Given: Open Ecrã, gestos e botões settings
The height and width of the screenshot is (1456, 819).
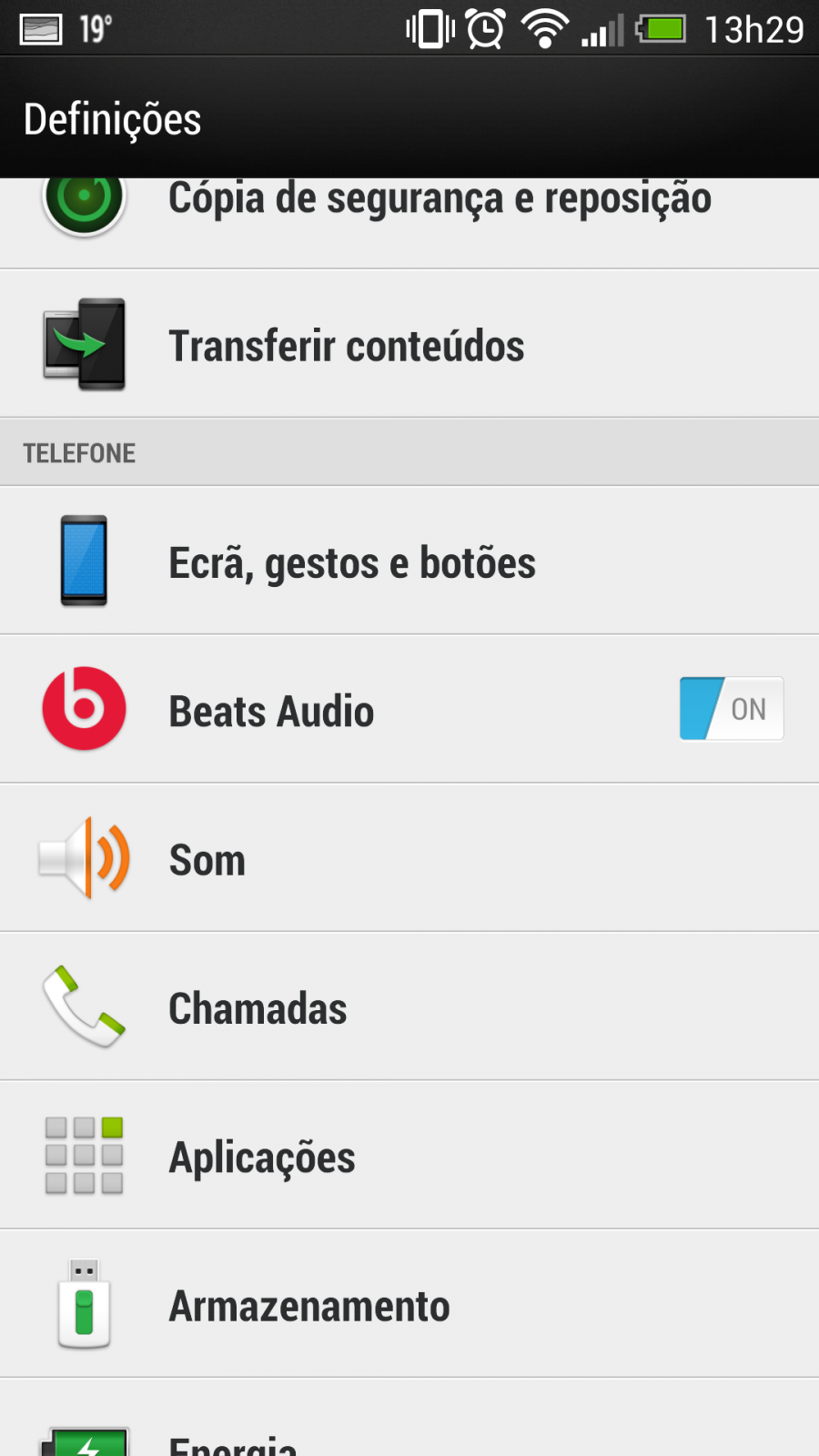Looking at the screenshot, I should [409, 561].
